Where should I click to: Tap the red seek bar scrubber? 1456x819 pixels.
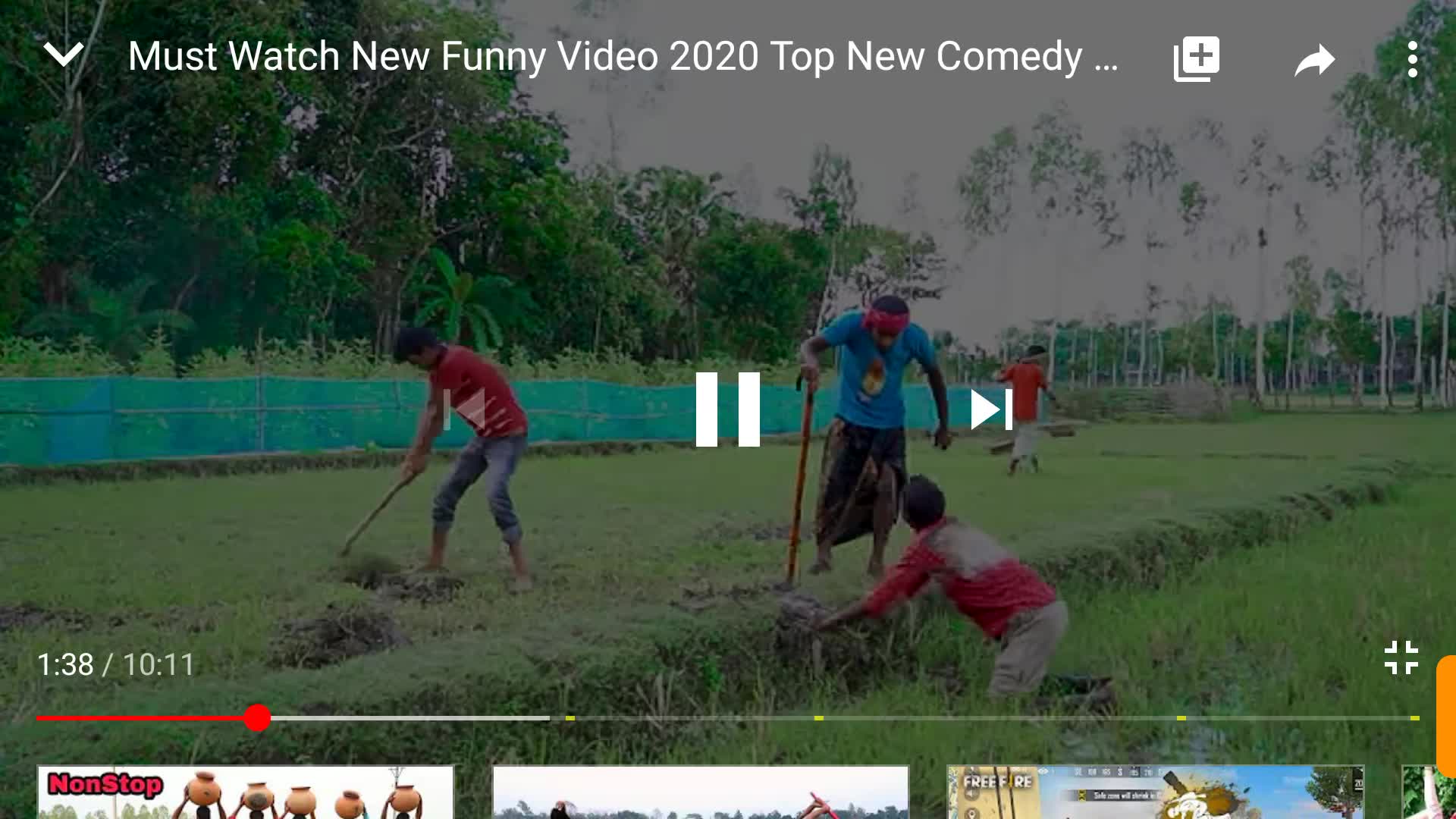pyautogui.click(x=258, y=717)
